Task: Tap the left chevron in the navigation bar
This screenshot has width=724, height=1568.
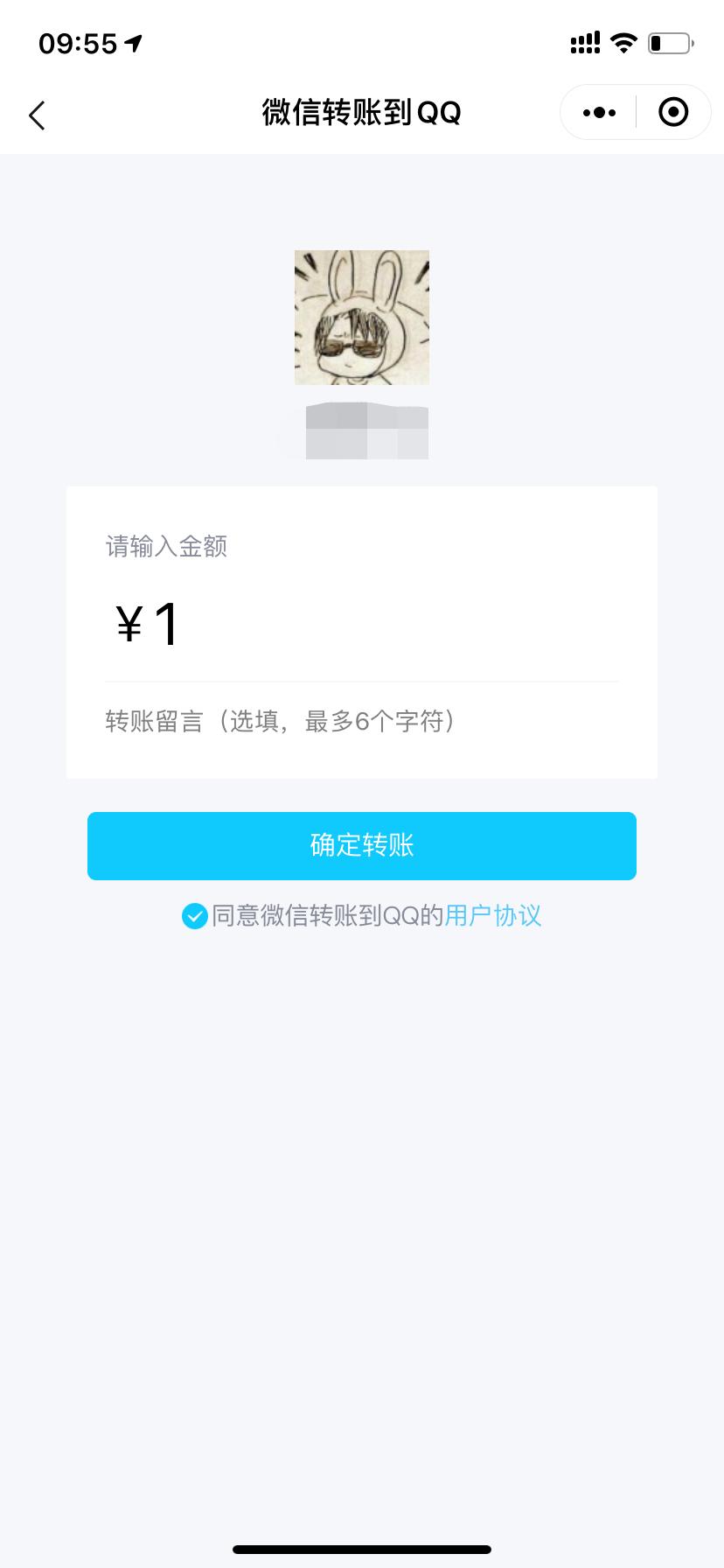Action: (x=37, y=115)
